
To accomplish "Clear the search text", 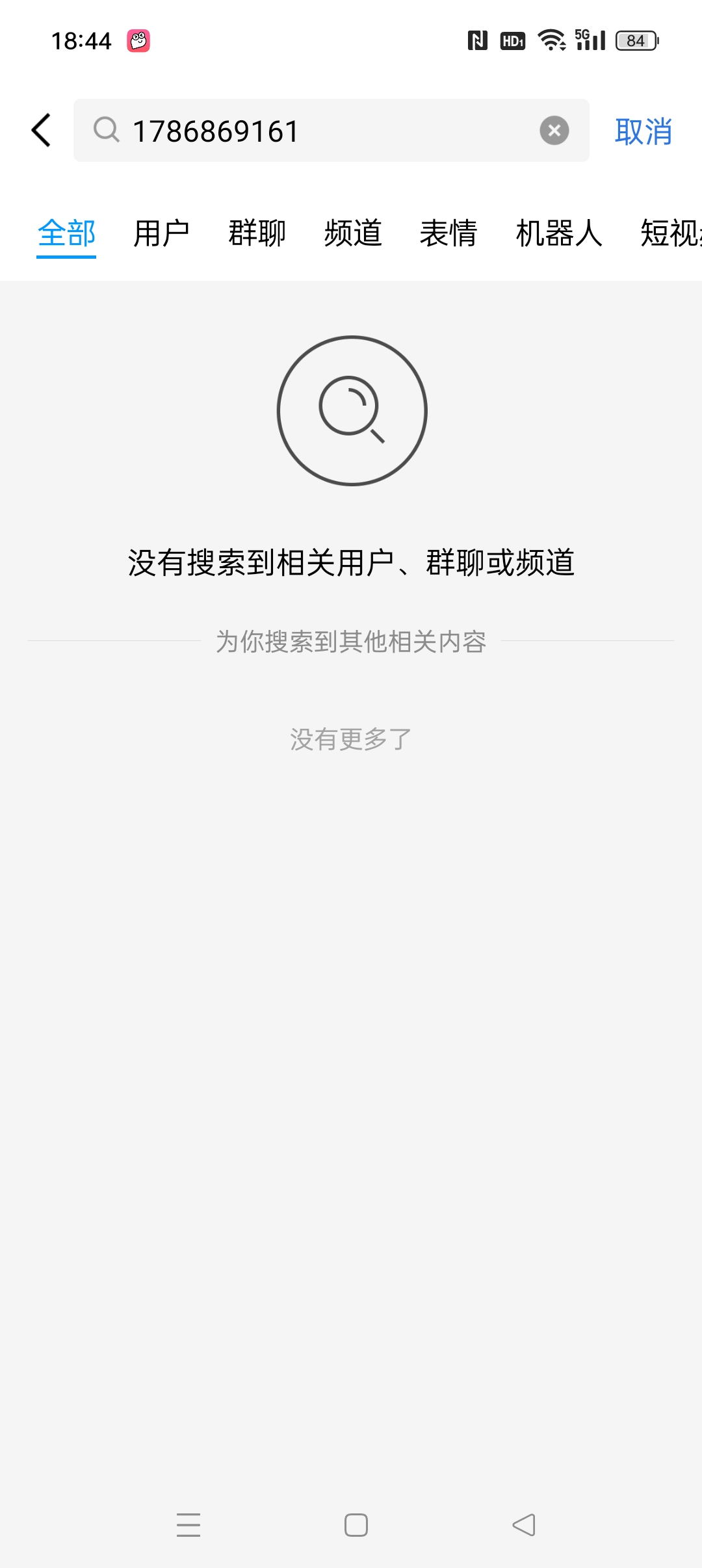I will coord(554,131).
